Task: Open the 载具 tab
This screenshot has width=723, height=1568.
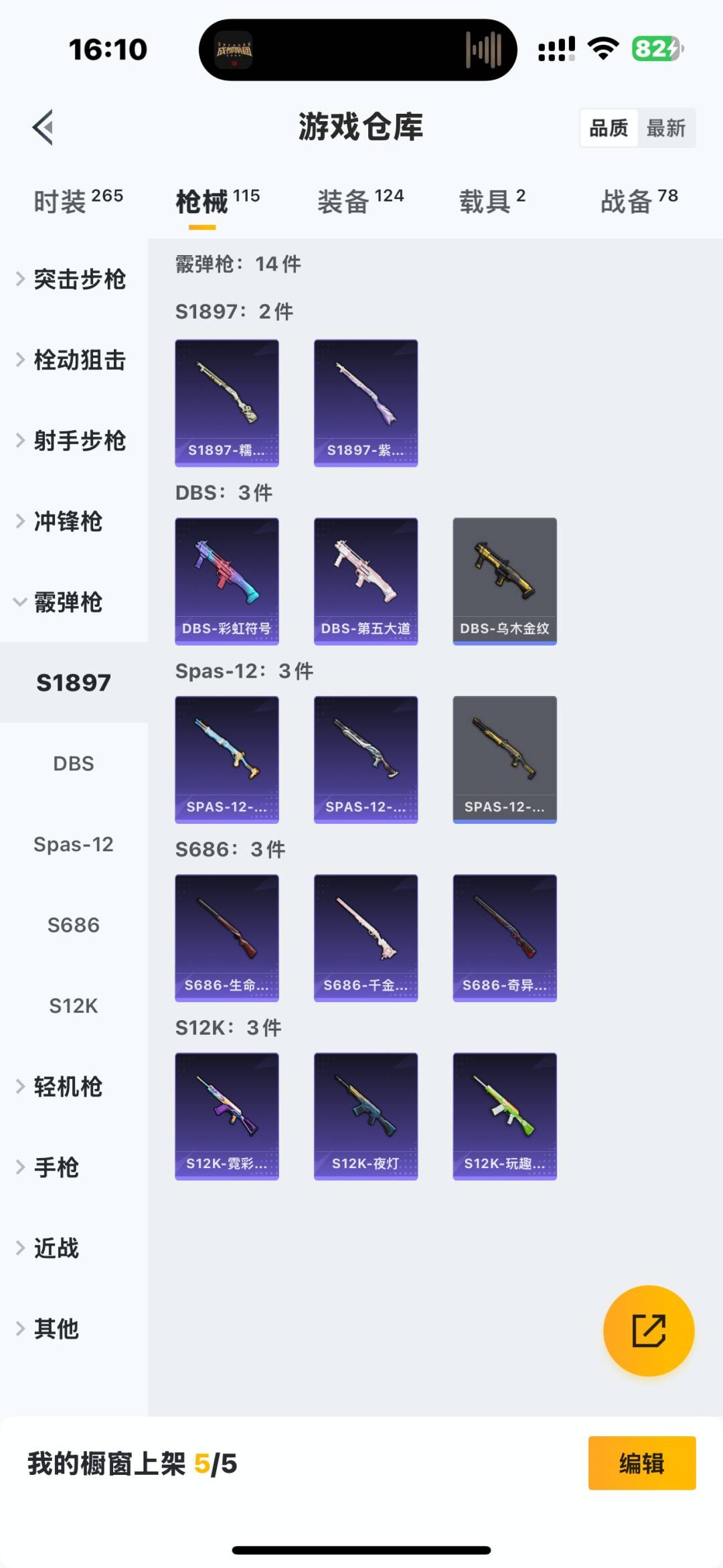Action: [x=492, y=200]
